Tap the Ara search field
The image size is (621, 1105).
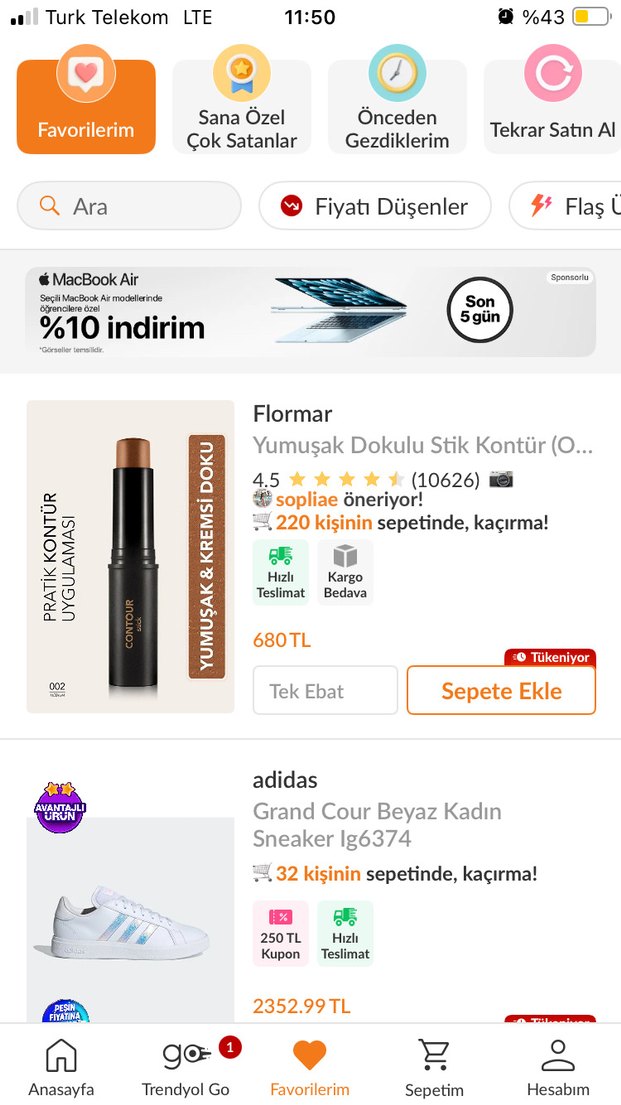[x=129, y=206]
